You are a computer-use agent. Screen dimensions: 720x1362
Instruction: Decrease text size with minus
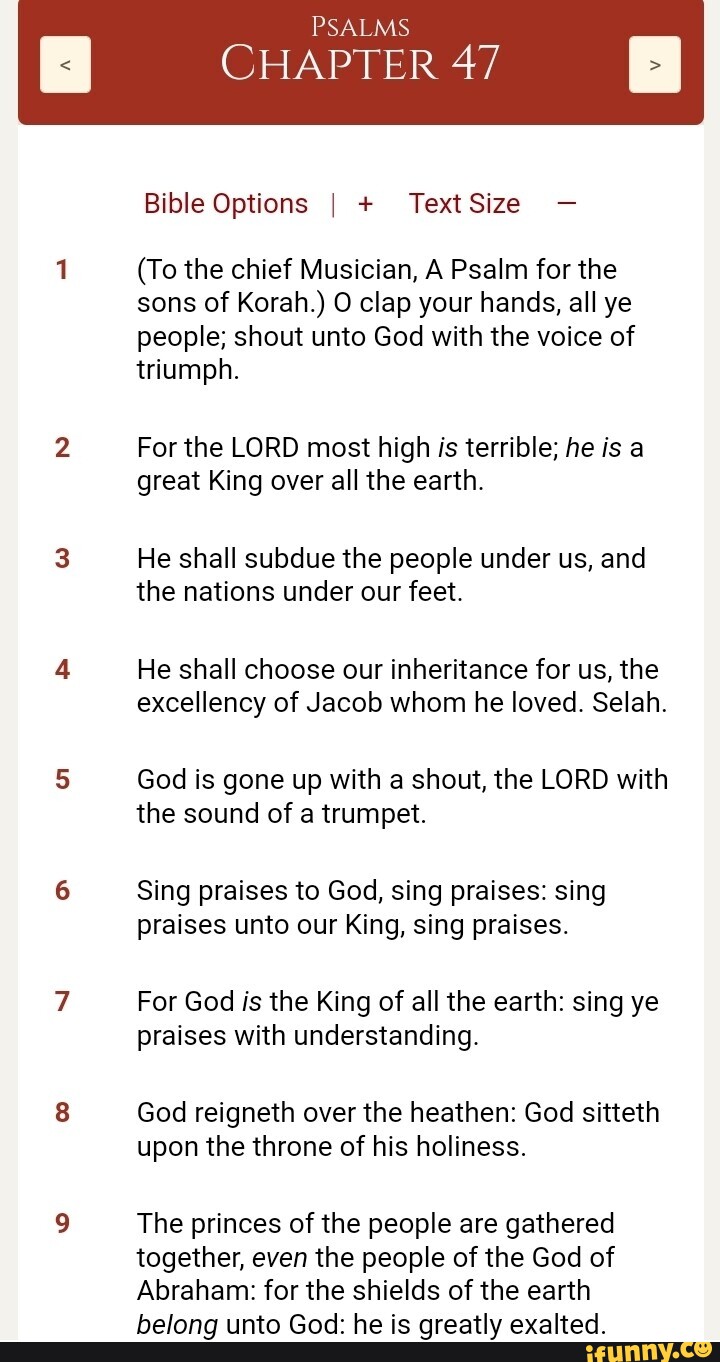(x=565, y=204)
